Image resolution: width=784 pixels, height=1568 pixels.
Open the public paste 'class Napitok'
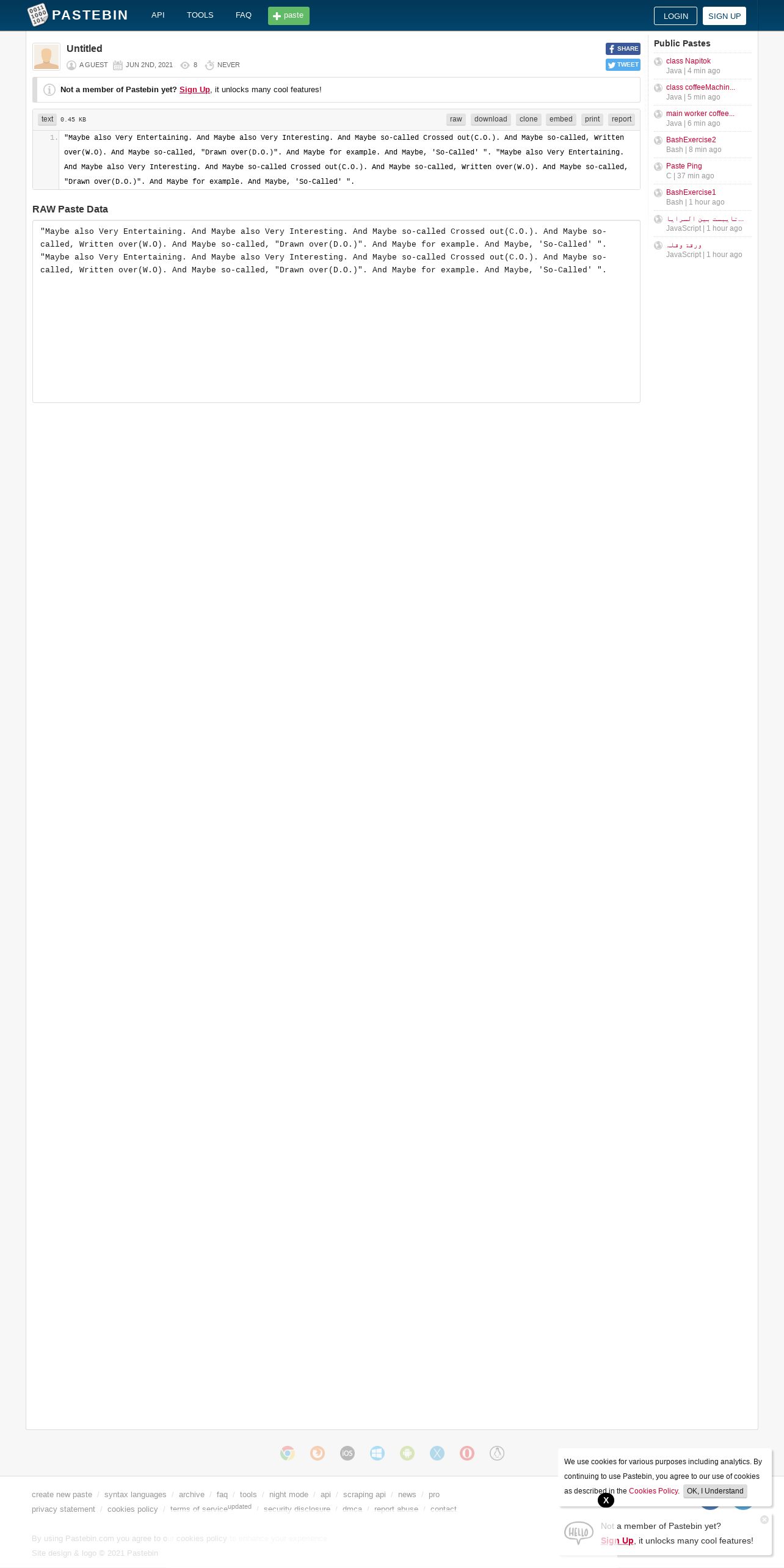tap(688, 61)
